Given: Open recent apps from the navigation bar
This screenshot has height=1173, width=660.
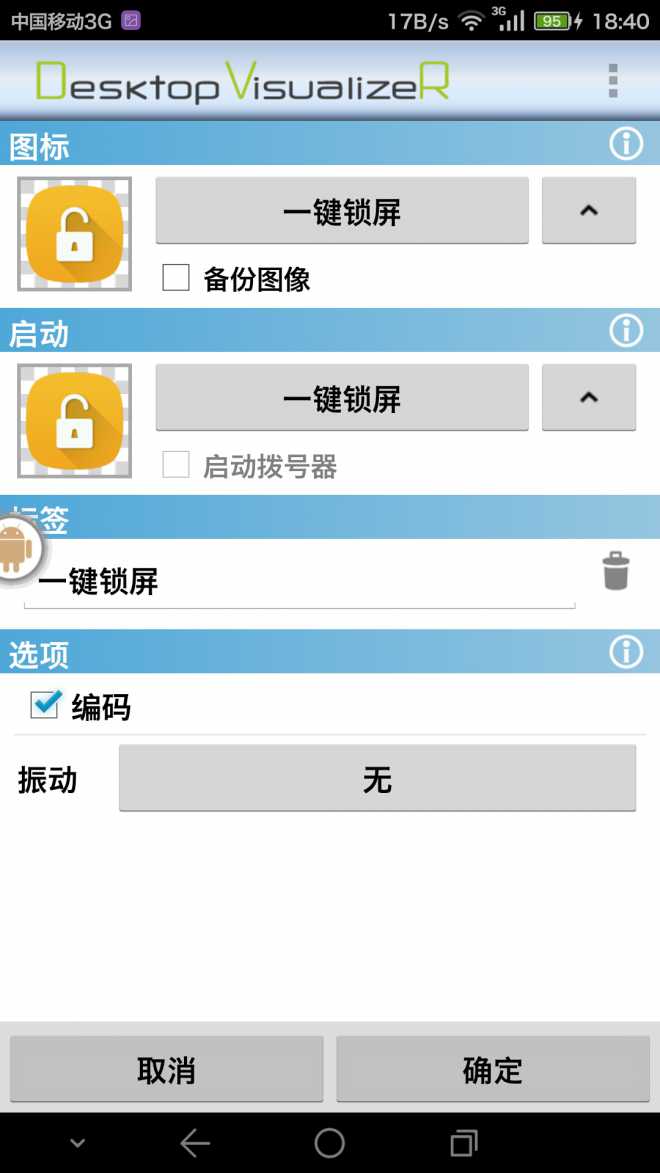Looking at the screenshot, I should point(464,1143).
